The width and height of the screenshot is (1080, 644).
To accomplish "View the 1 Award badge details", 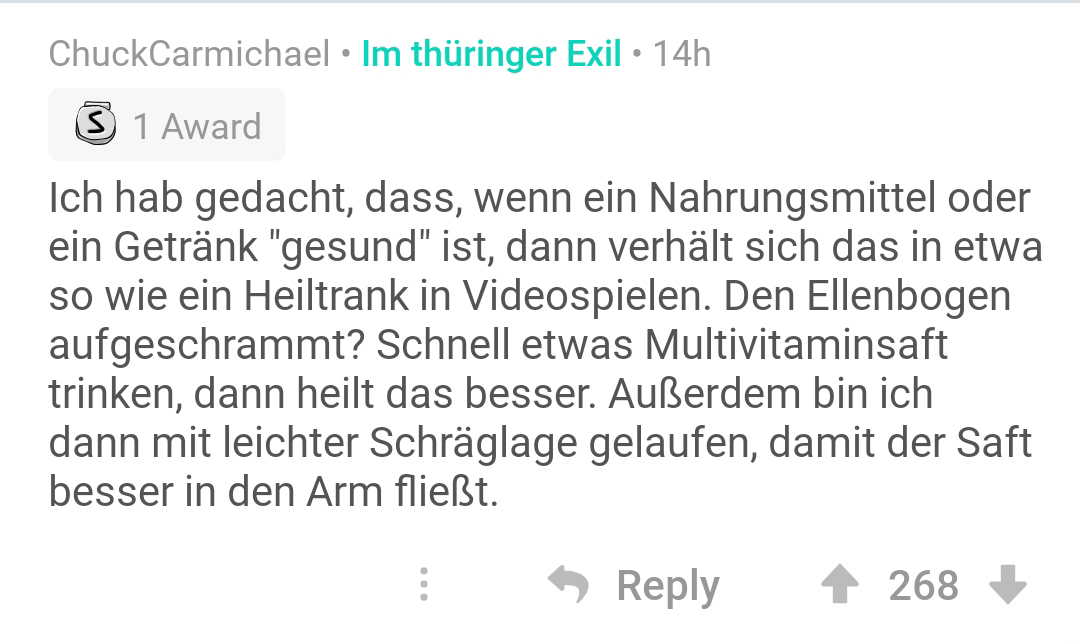I will tap(167, 126).
